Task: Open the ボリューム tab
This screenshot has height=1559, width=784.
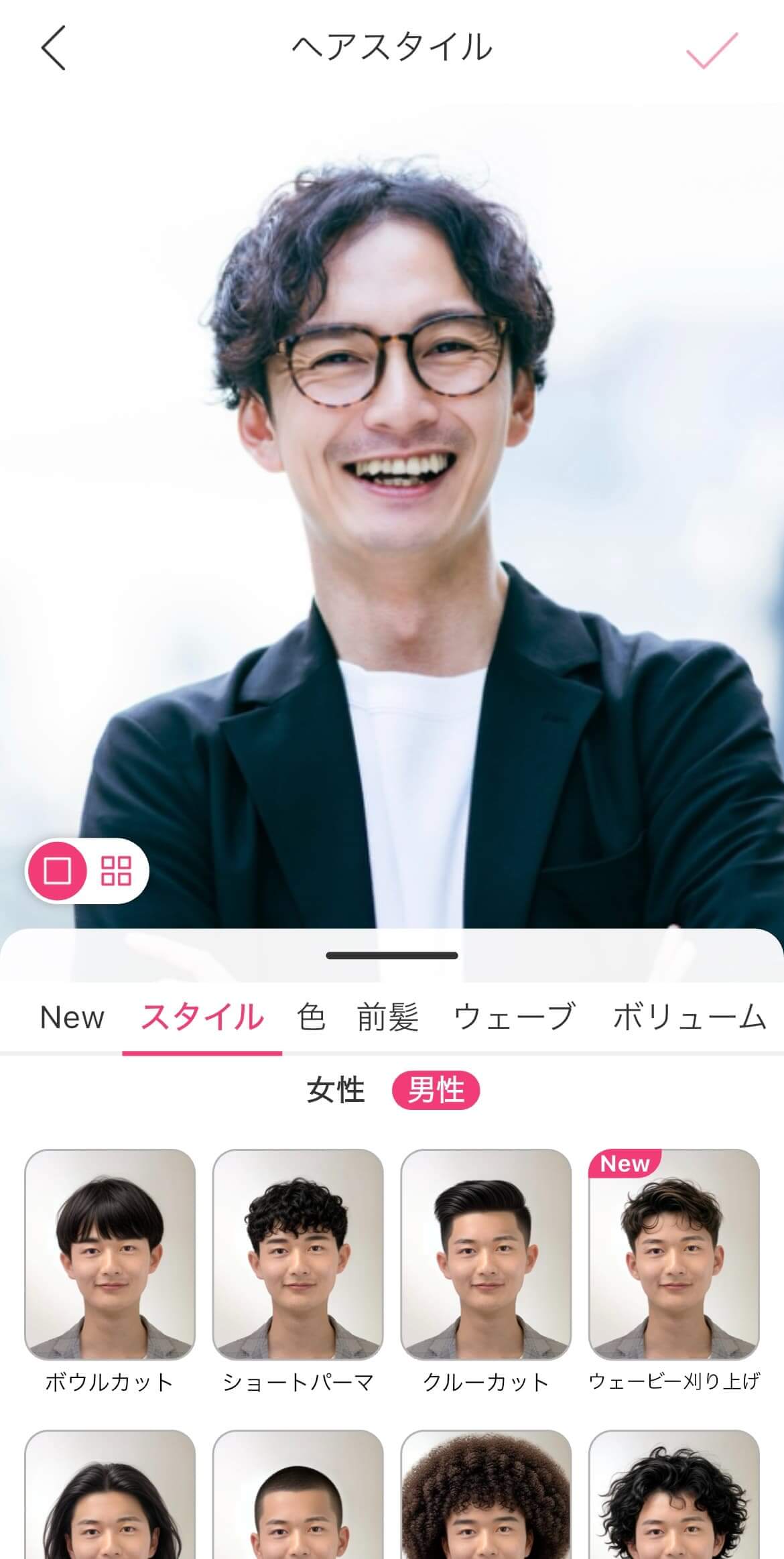Action: (x=689, y=1017)
